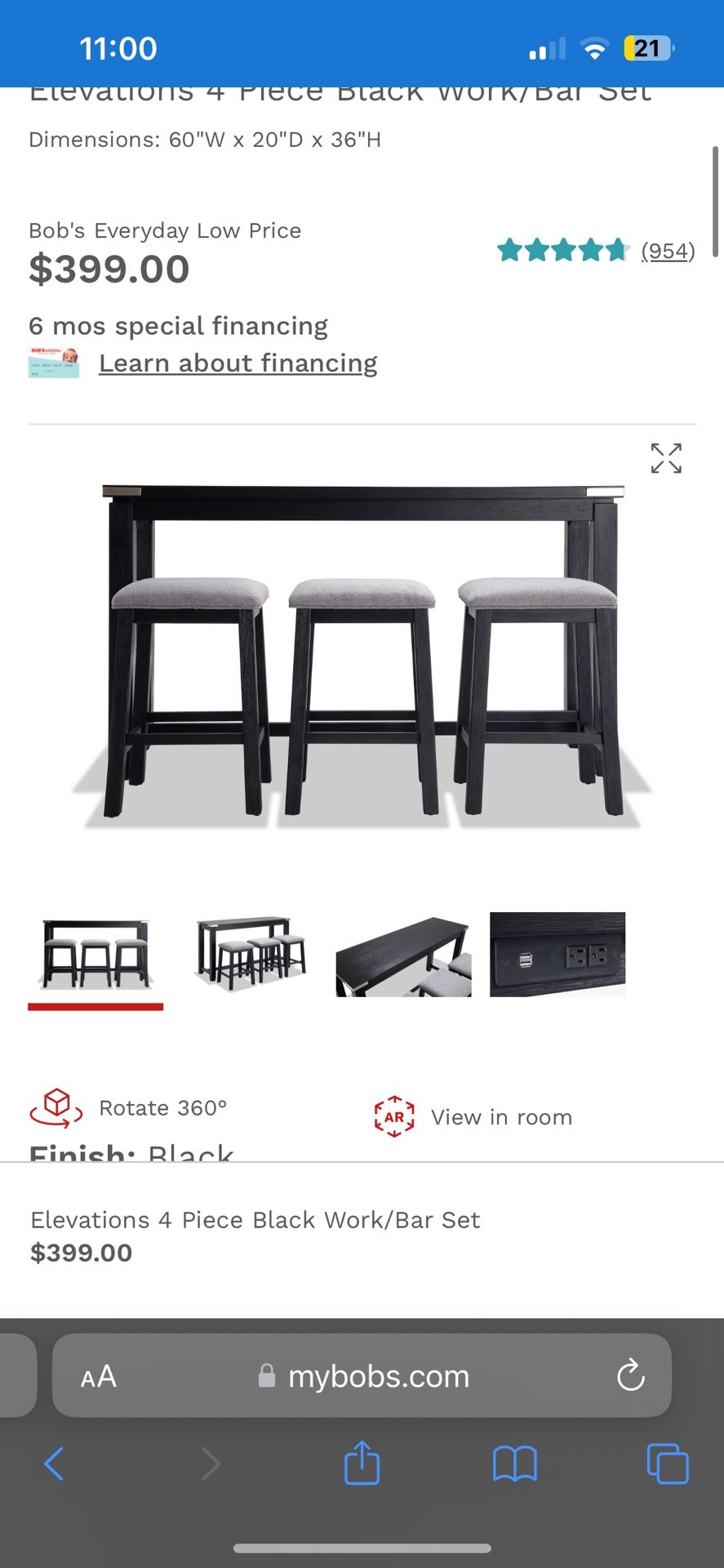This screenshot has width=724, height=1568.
Task: Select the table underside detail thumbnail
Action: click(x=402, y=955)
